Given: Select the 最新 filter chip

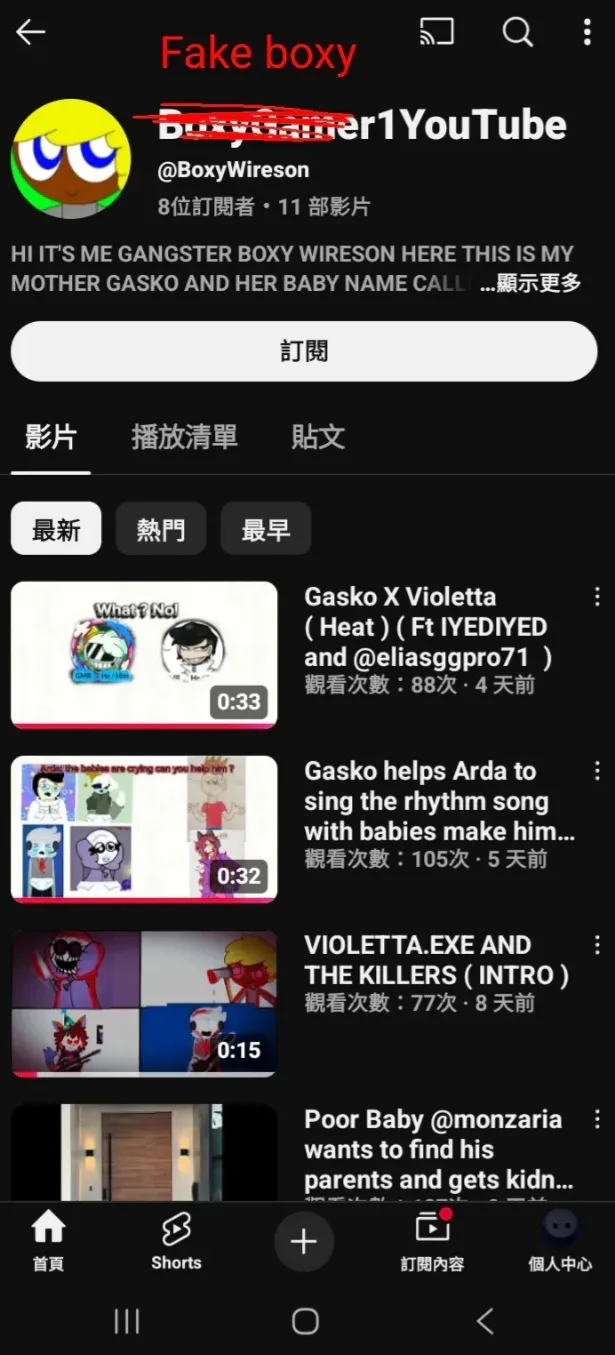Looking at the screenshot, I should click(x=56, y=529).
